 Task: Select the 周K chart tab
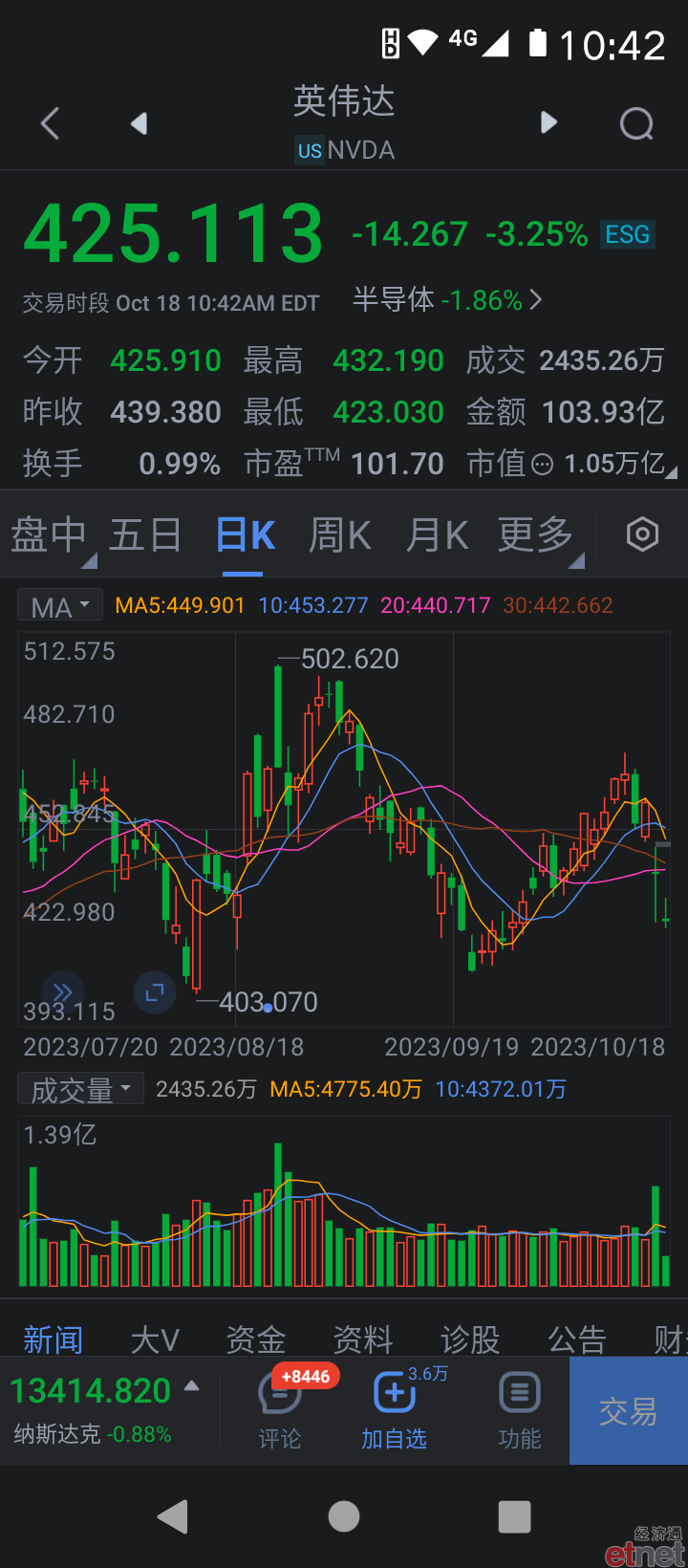tap(339, 534)
